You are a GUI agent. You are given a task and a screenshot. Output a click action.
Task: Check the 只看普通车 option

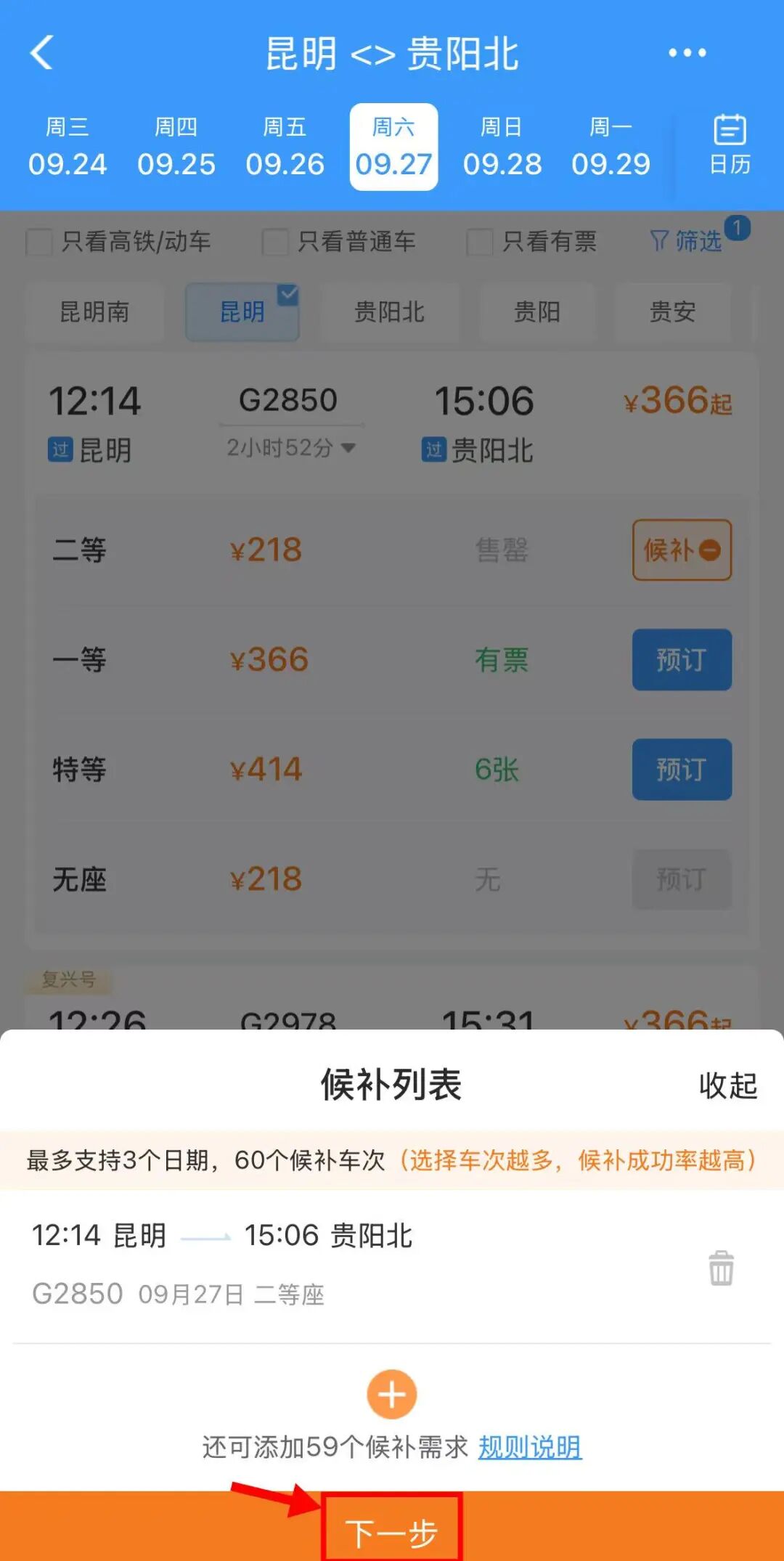point(275,242)
